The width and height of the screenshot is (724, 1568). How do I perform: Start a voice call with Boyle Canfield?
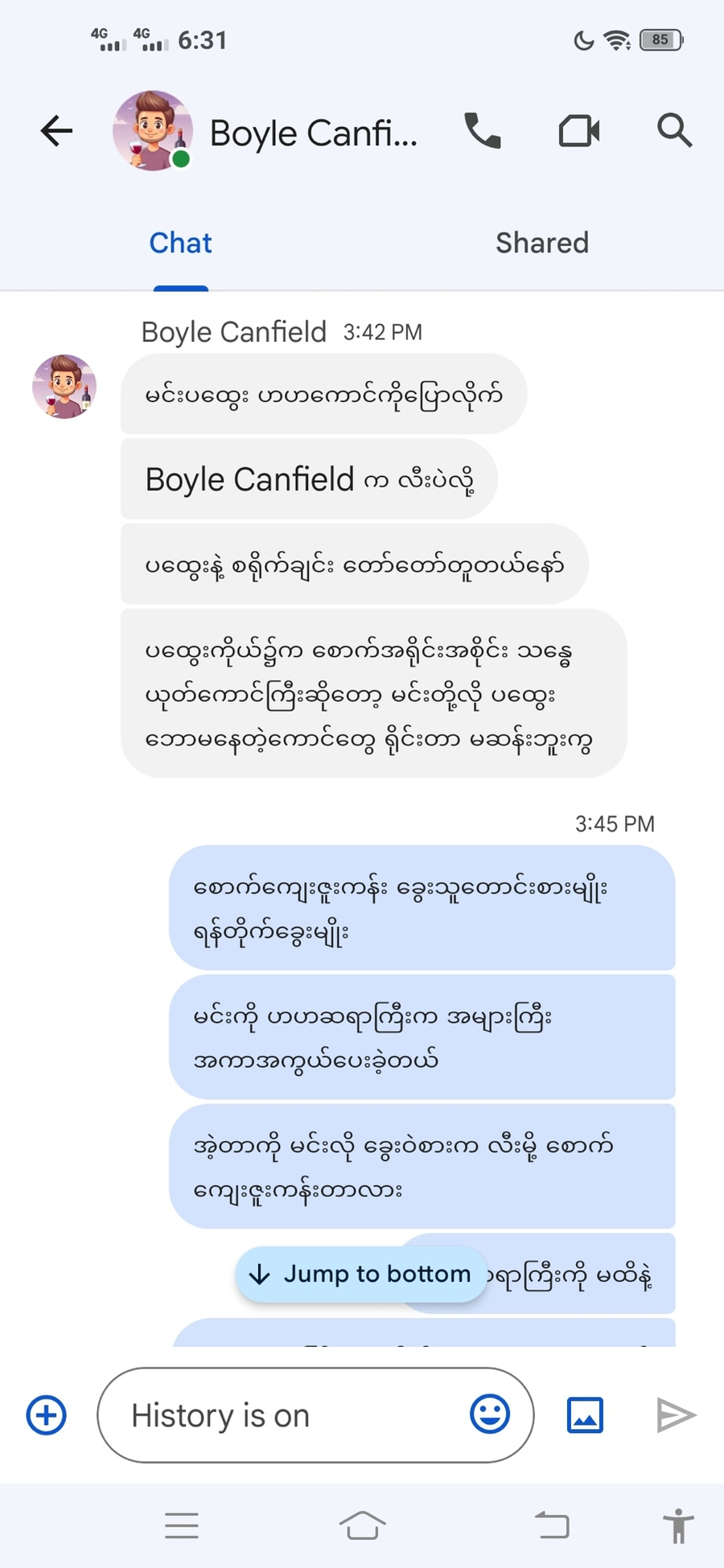click(x=483, y=131)
